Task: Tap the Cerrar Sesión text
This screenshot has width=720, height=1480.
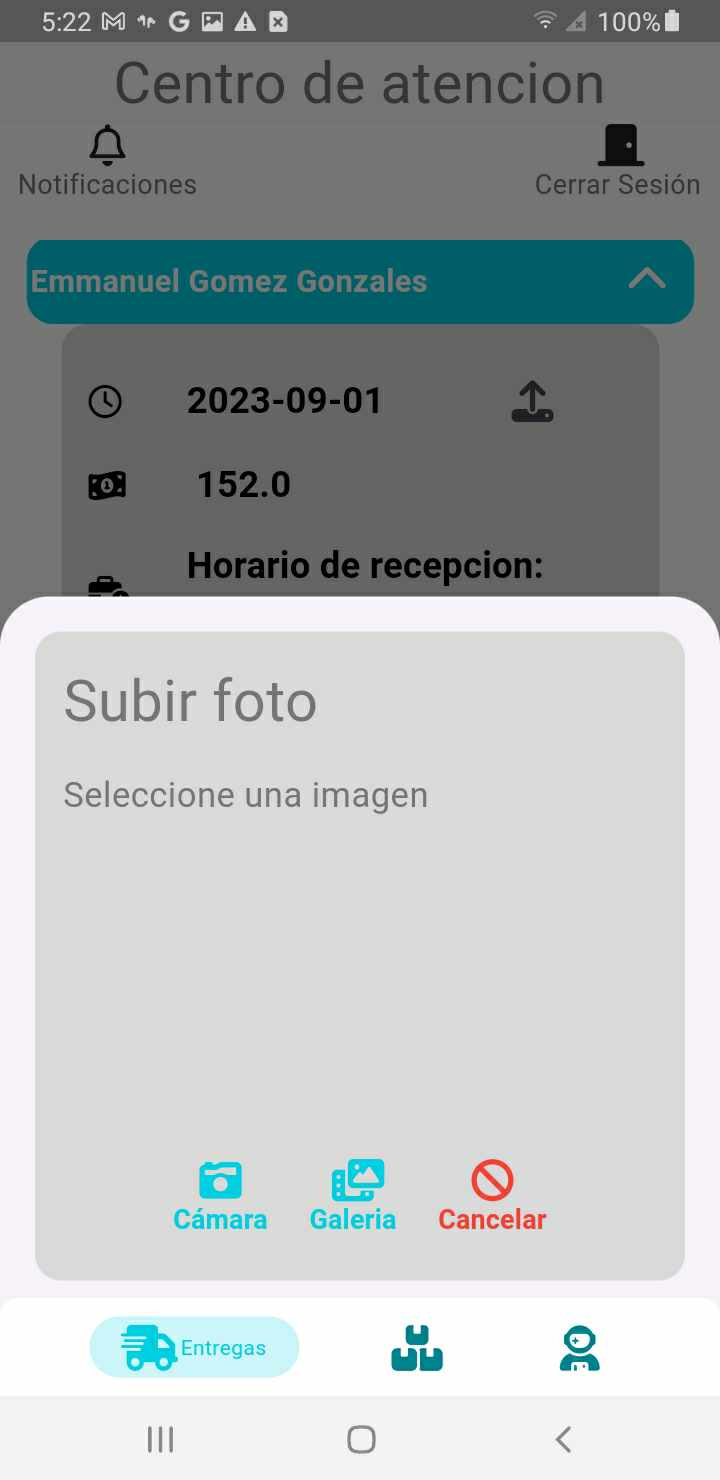Action: [x=617, y=184]
